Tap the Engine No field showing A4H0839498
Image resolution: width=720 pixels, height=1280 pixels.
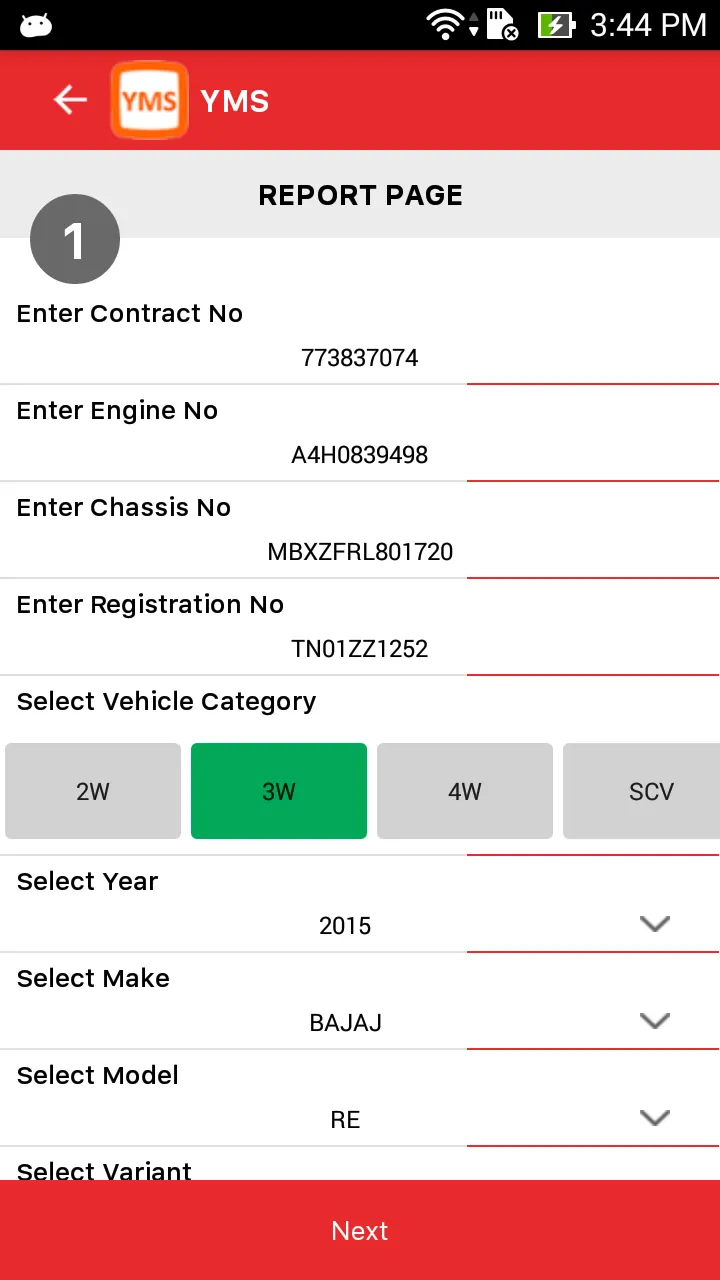click(360, 454)
